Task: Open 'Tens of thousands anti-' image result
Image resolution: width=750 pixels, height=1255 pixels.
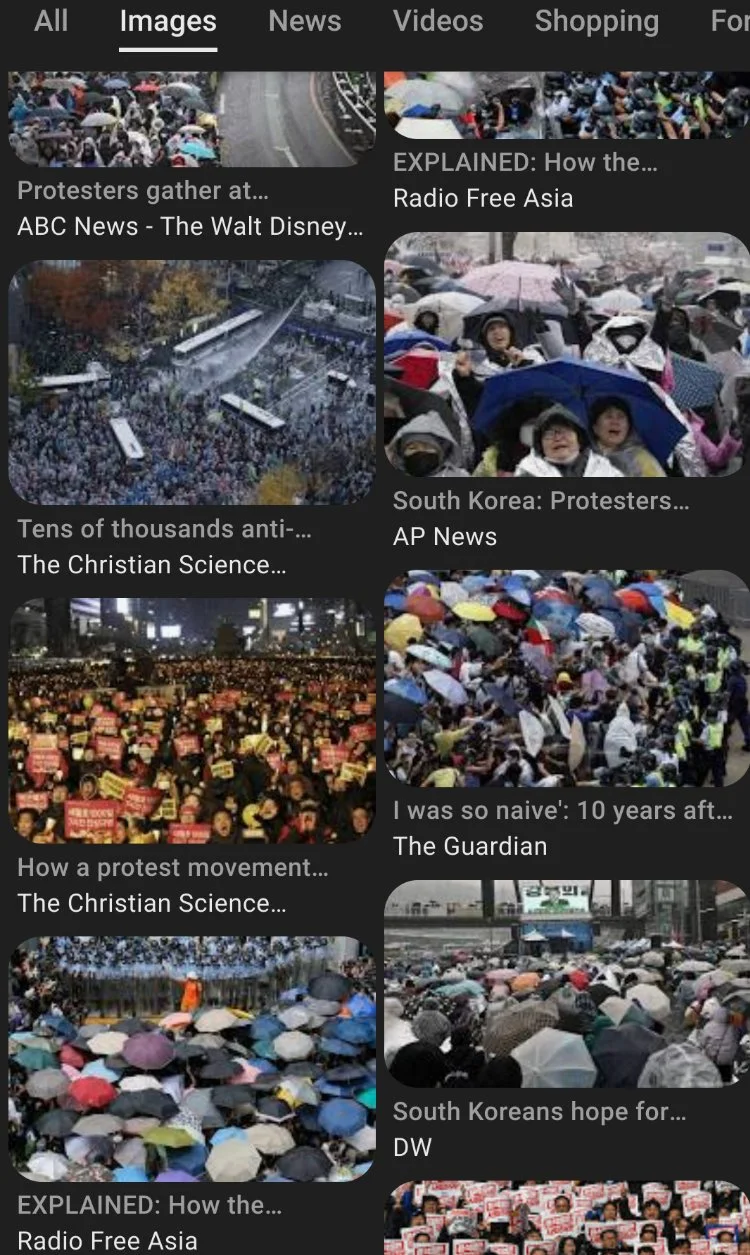Action: click(x=192, y=382)
